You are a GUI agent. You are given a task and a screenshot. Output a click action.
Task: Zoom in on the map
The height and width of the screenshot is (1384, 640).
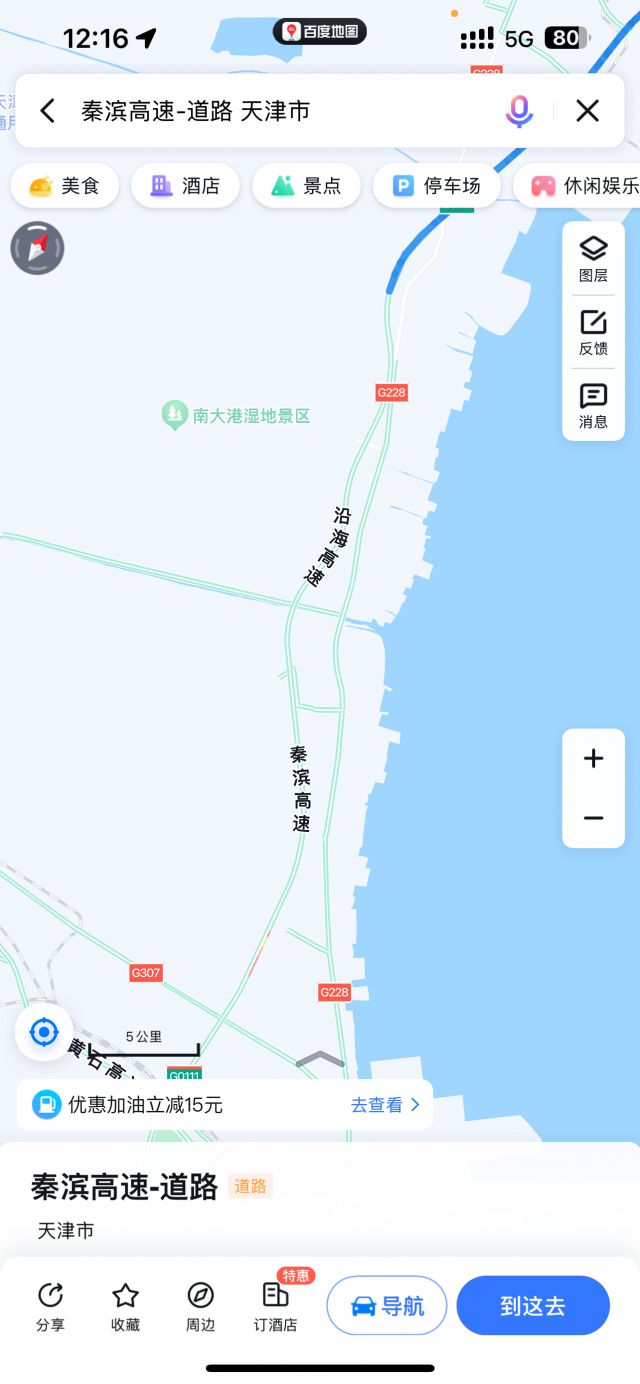tap(593, 759)
